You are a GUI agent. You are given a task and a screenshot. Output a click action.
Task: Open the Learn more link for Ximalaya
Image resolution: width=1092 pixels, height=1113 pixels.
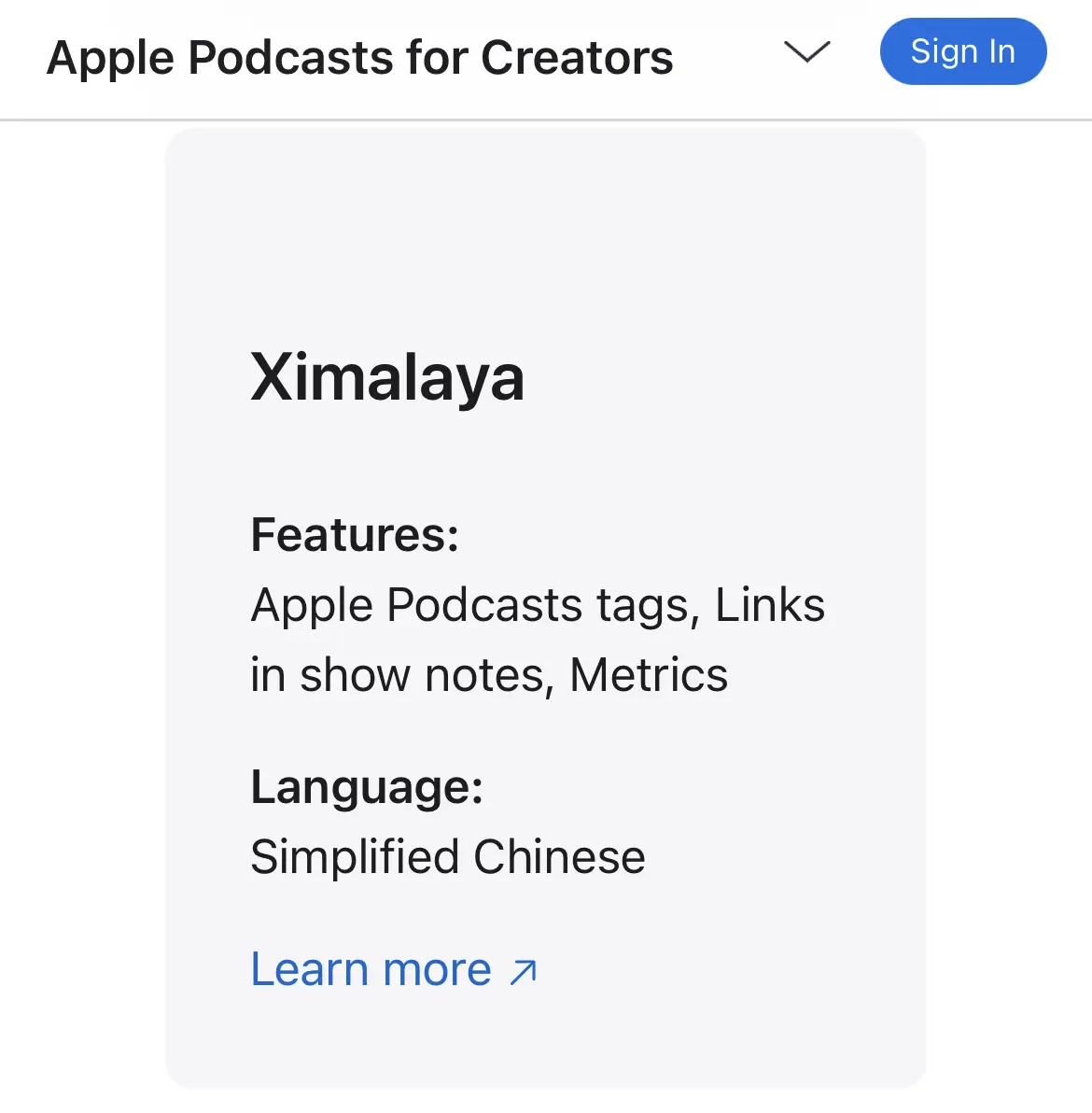pyautogui.click(x=393, y=969)
